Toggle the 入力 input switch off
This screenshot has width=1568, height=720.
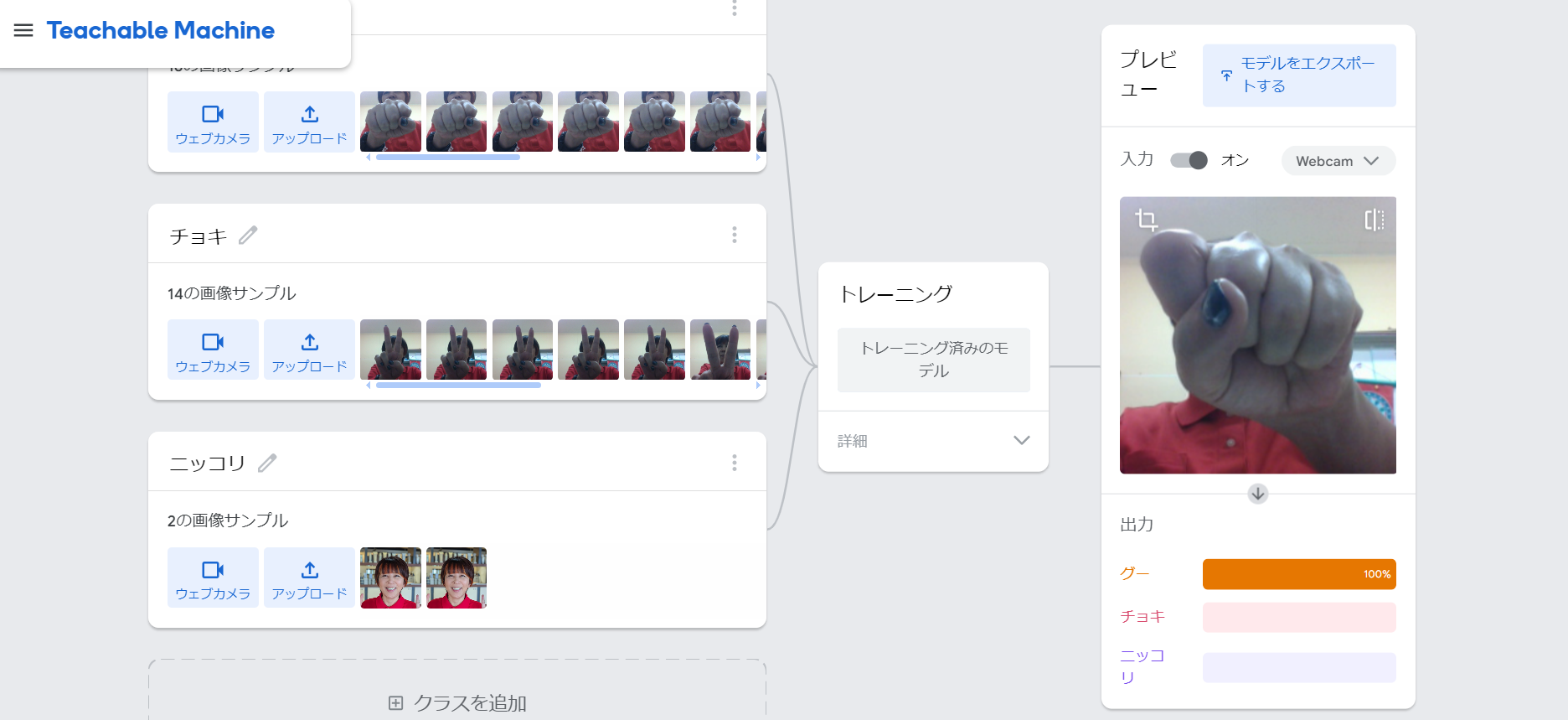pos(1189,160)
